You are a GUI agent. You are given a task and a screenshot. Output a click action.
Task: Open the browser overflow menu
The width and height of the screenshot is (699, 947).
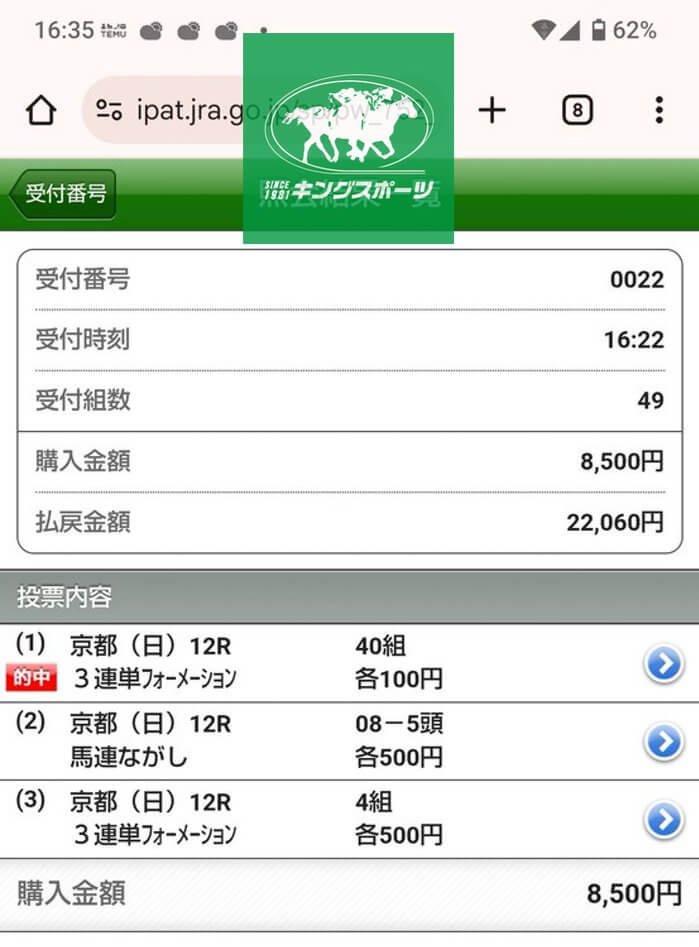658,110
